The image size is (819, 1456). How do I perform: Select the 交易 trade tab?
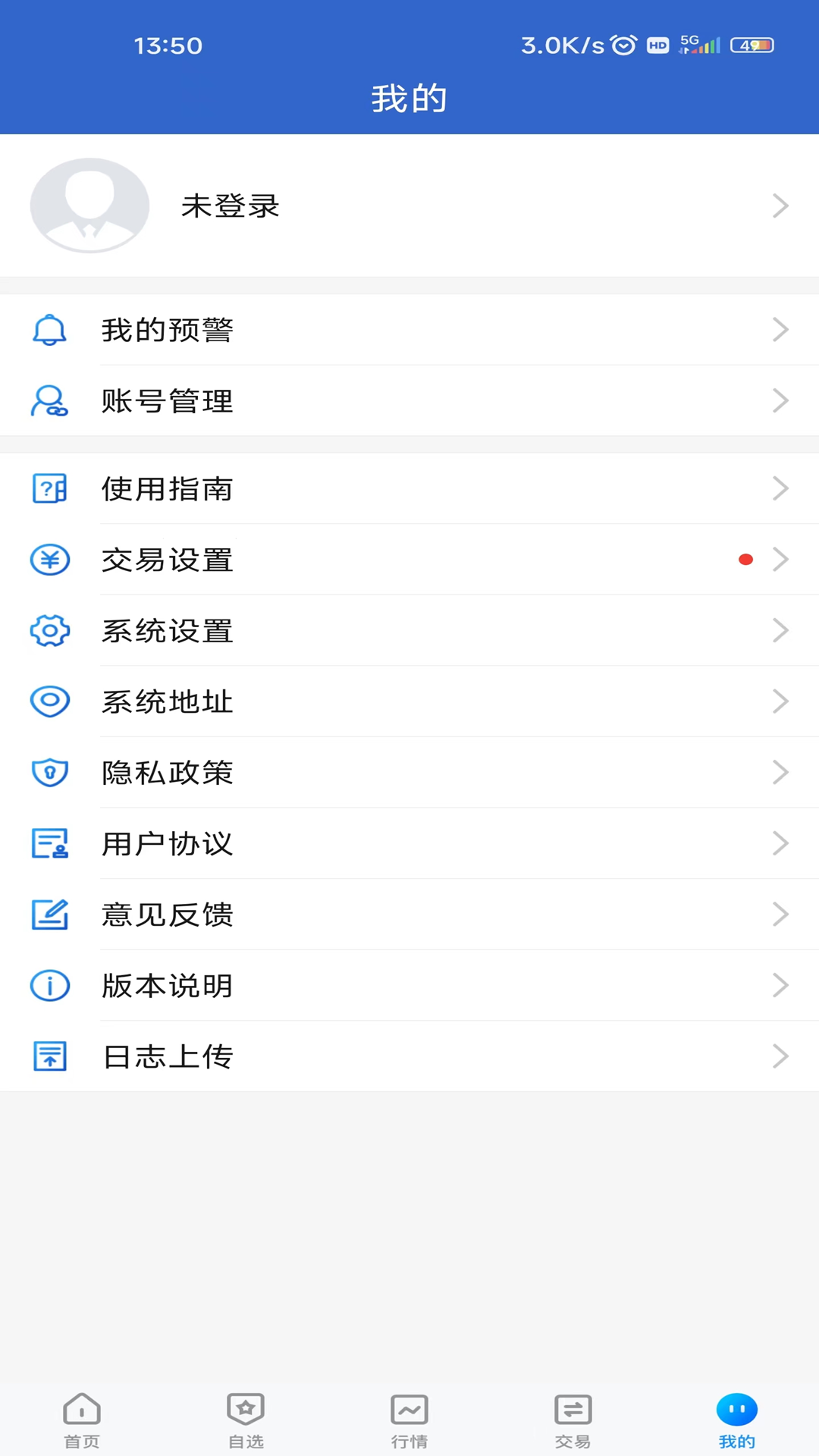click(x=573, y=1420)
